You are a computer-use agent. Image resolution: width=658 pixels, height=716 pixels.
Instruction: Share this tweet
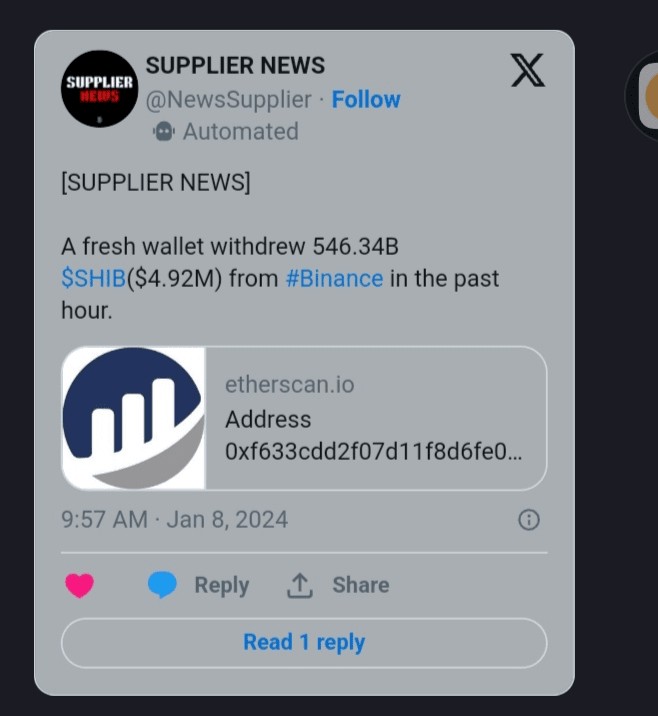pyautogui.click(x=338, y=585)
